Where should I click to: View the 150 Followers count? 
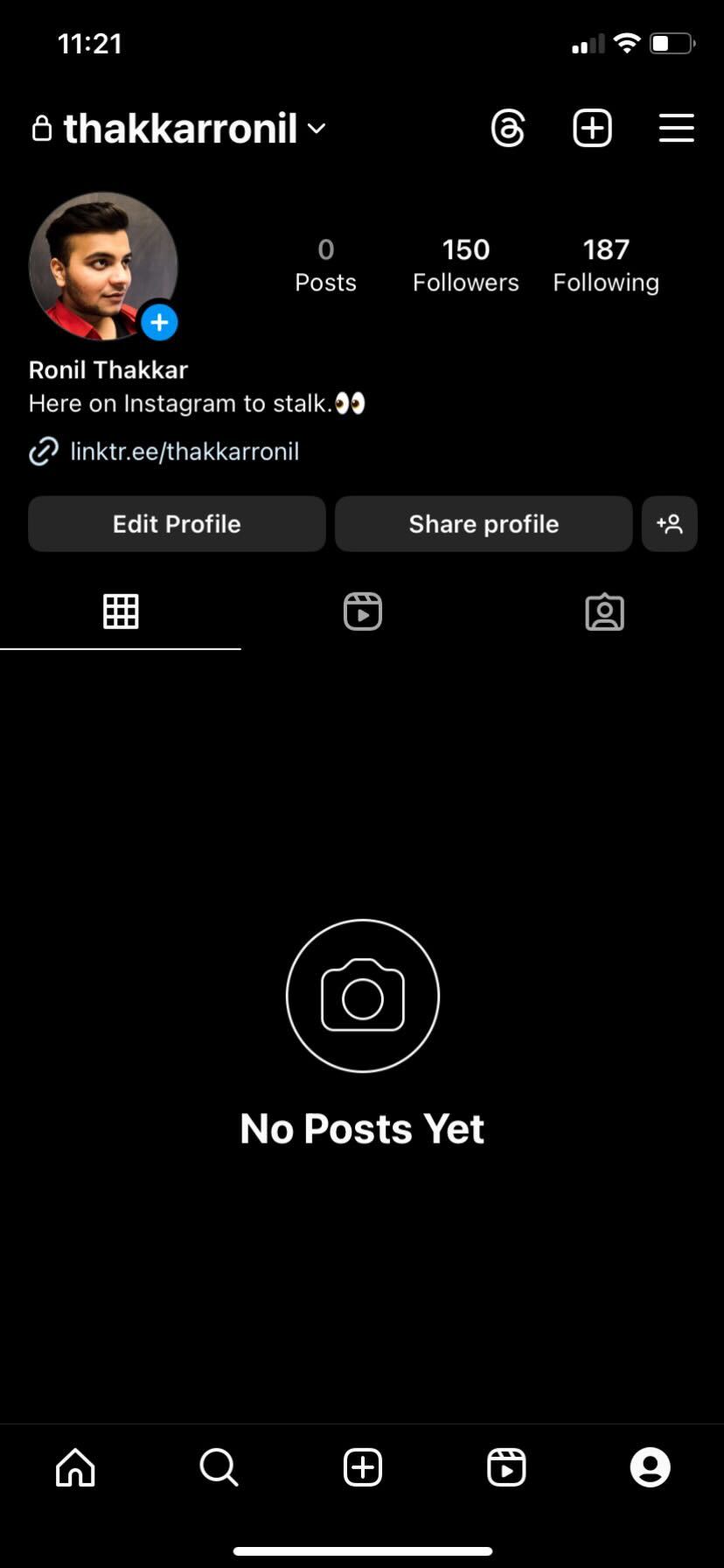coord(465,262)
